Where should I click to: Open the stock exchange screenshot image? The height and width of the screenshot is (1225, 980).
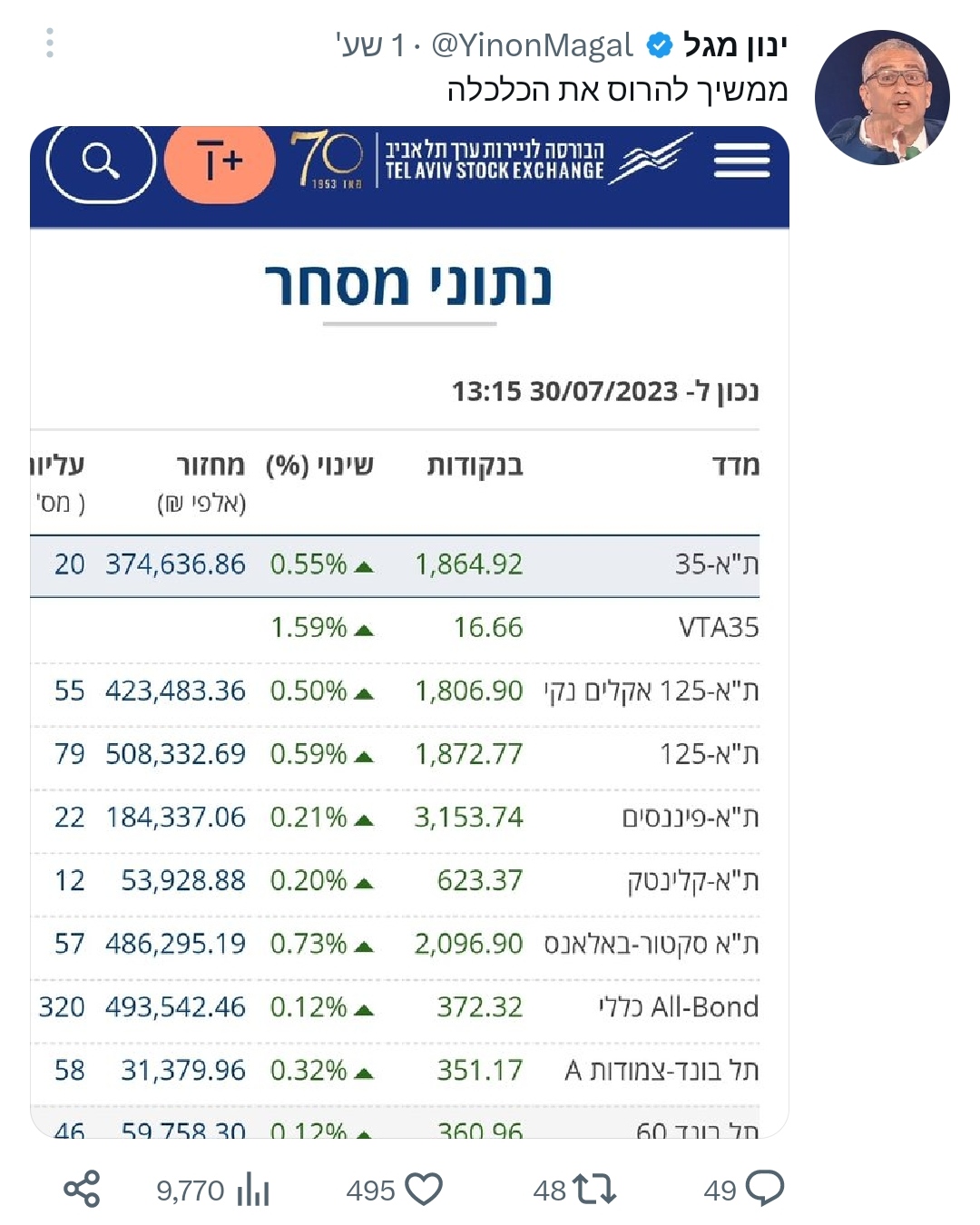click(x=409, y=632)
